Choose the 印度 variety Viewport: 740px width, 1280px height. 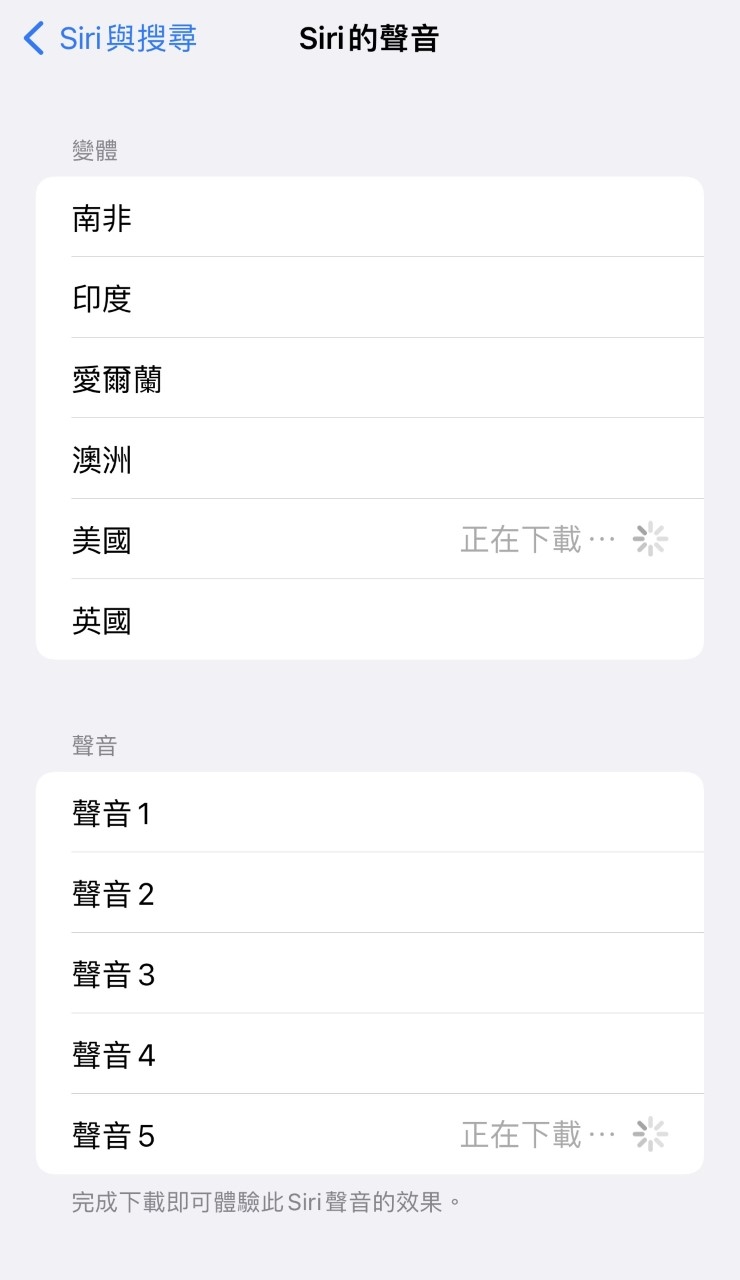pyautogui.click(x=369, y=298)
